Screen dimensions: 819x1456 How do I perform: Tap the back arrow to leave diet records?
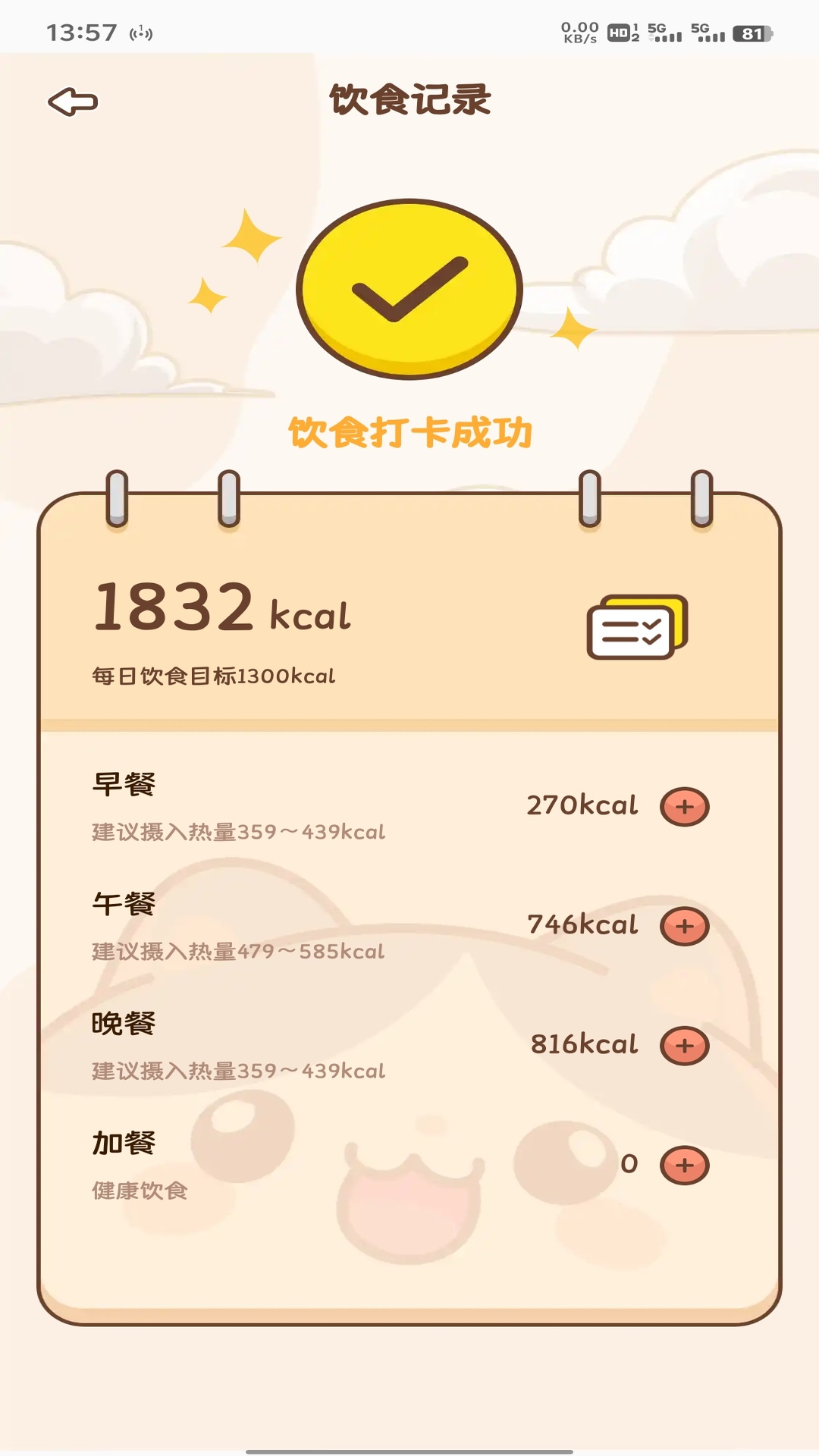coord(74,102)
